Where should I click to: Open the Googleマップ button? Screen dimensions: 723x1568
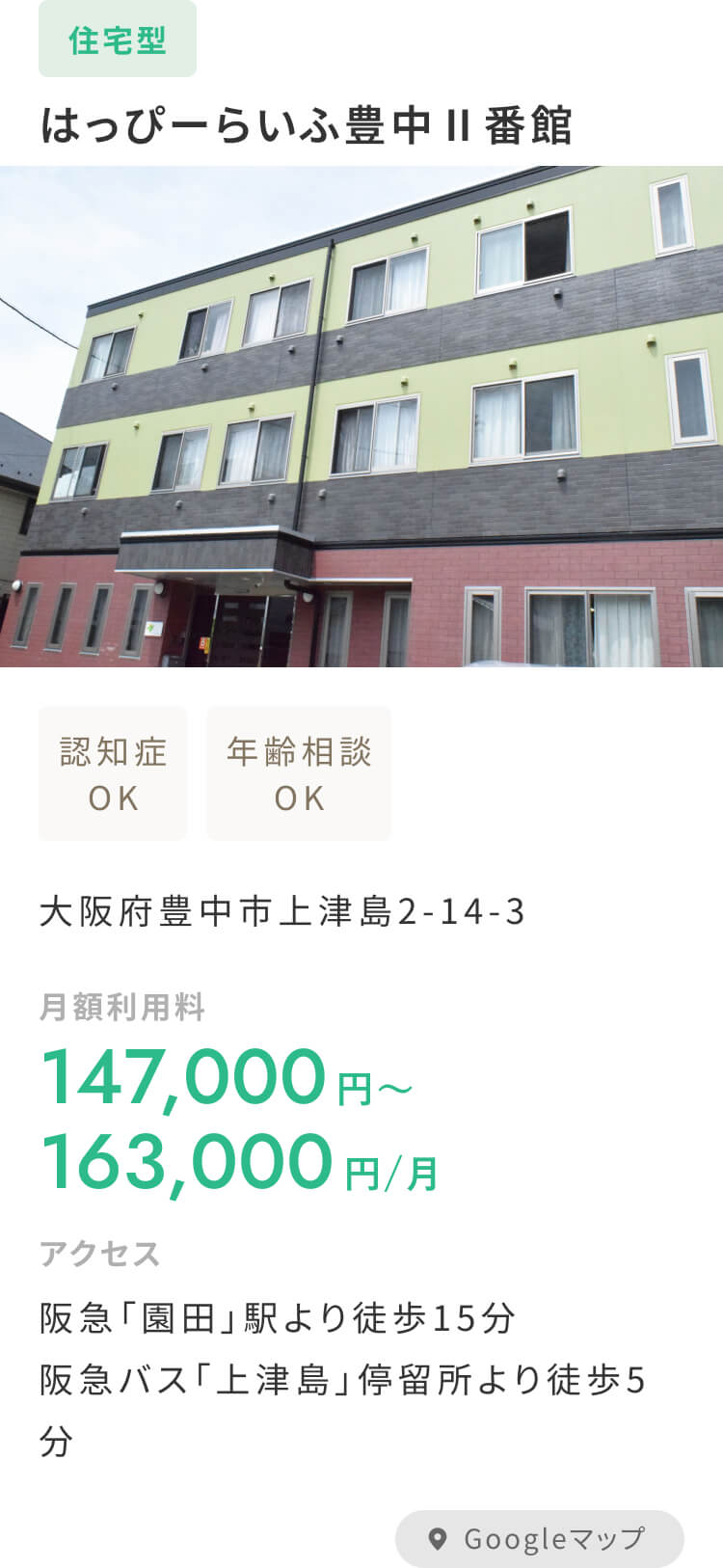[x=539, y=1538]
